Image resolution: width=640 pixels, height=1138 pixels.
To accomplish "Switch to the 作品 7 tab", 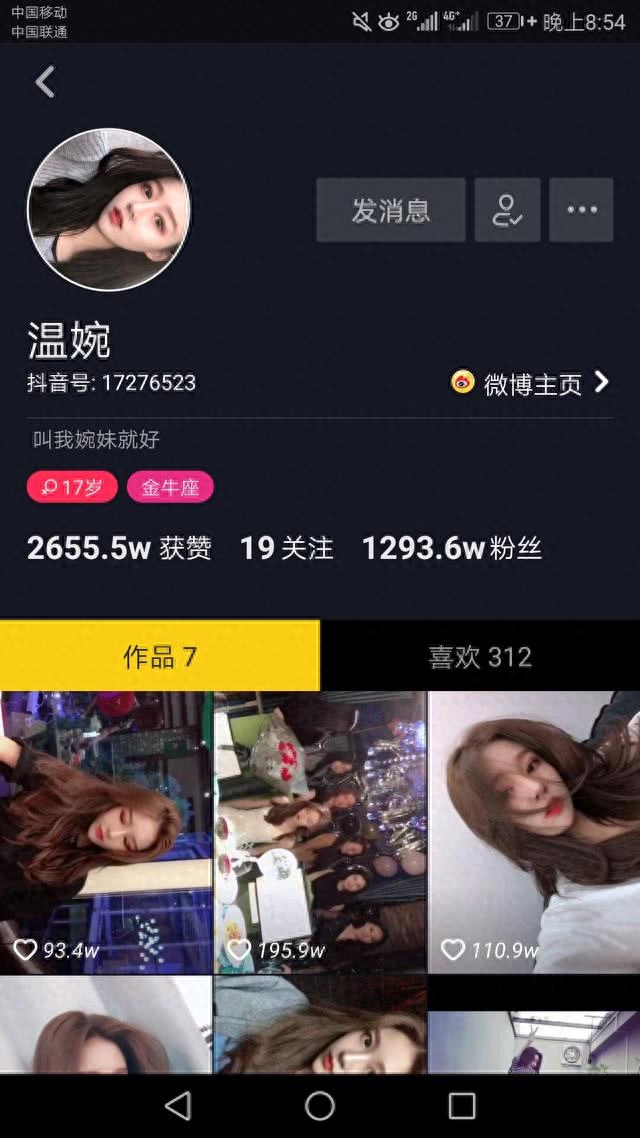I will pos(160,656).
